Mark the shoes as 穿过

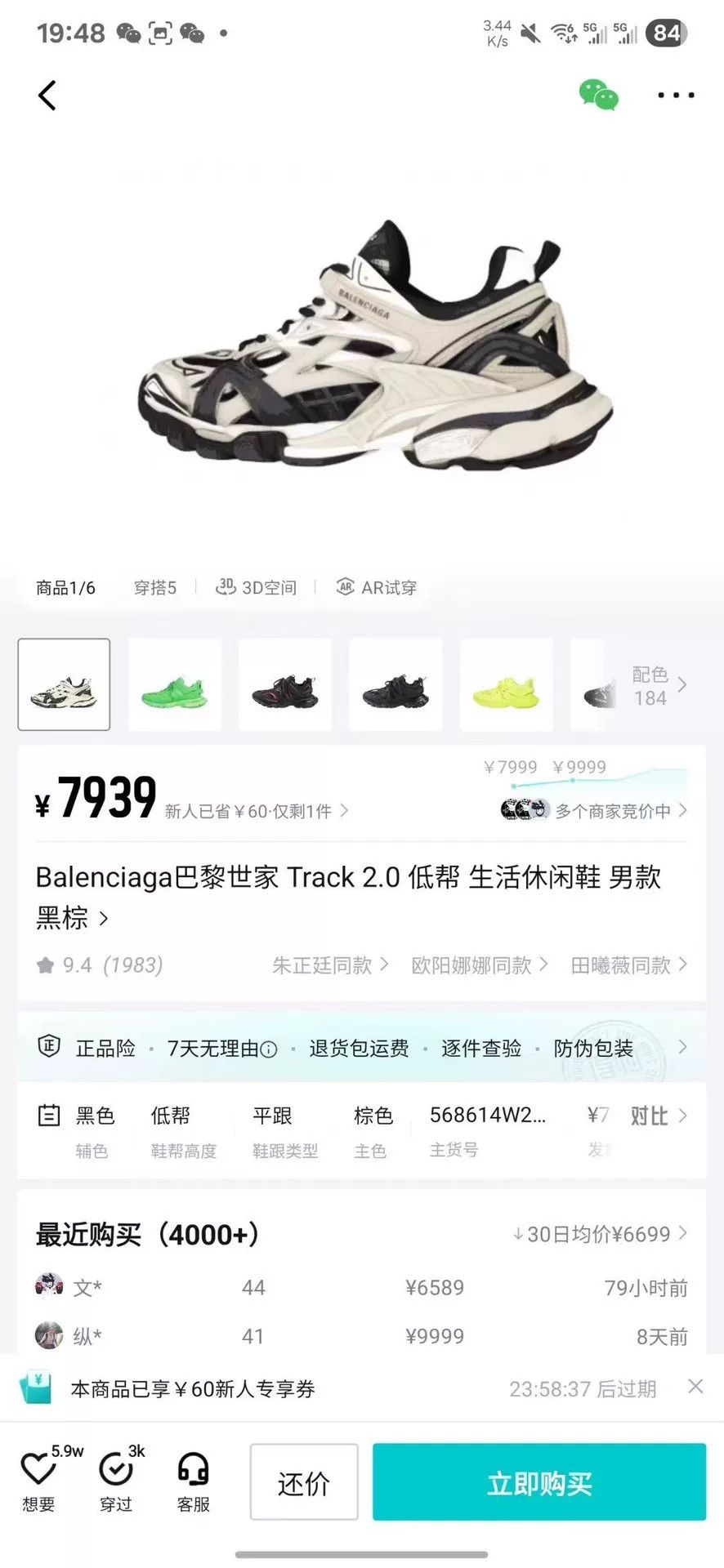[x=117, y=1481]
